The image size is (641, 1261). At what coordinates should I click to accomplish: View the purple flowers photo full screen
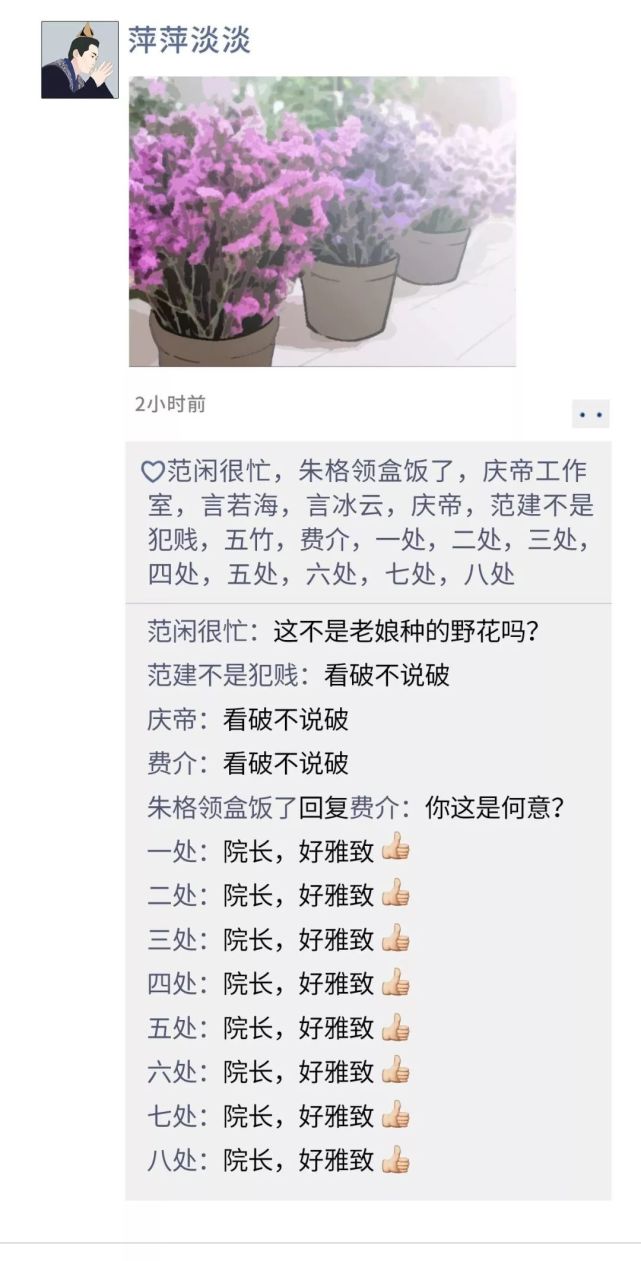(x=322, y=221)
